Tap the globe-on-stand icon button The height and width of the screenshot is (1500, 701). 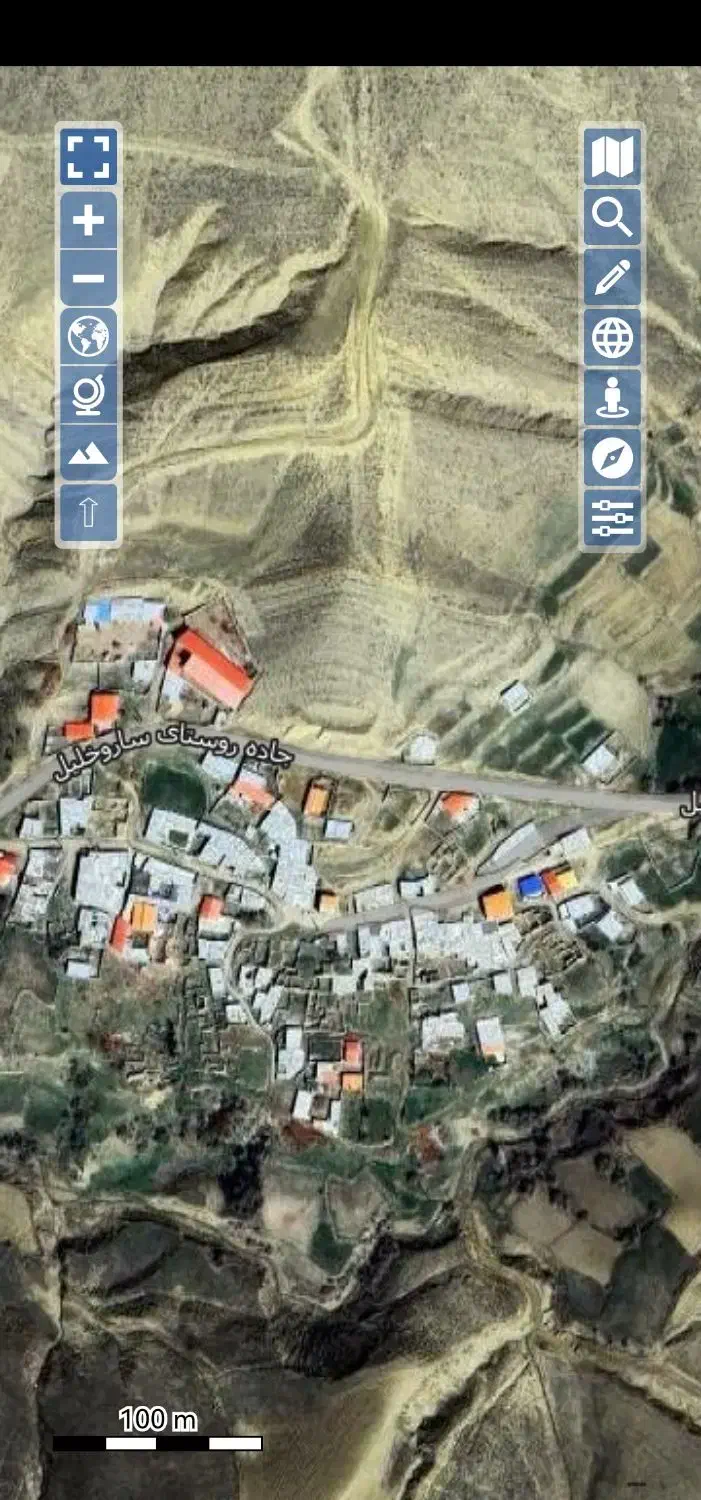pos(89,395)
